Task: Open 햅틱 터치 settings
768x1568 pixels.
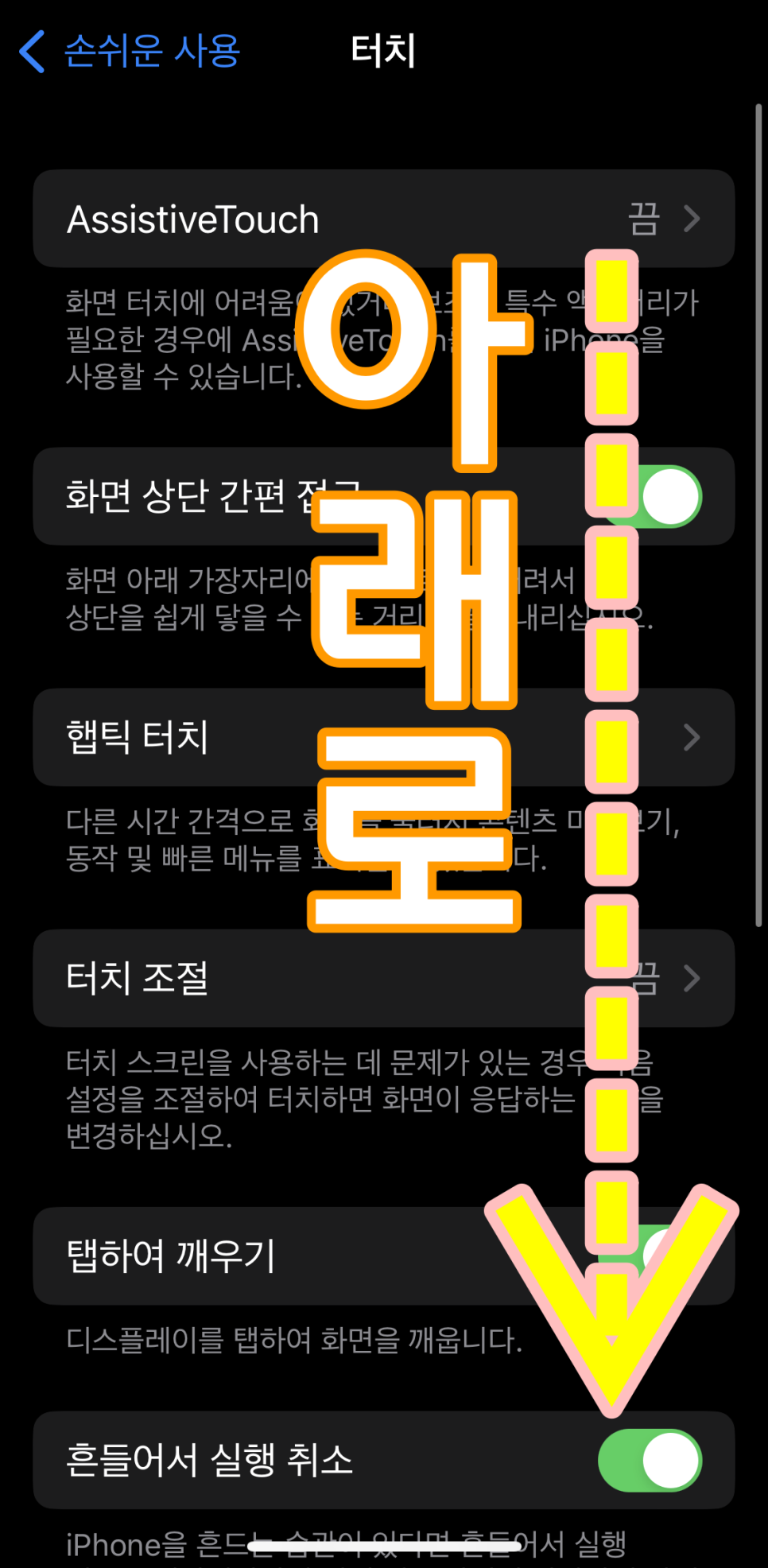Action: tap(384, 737)
